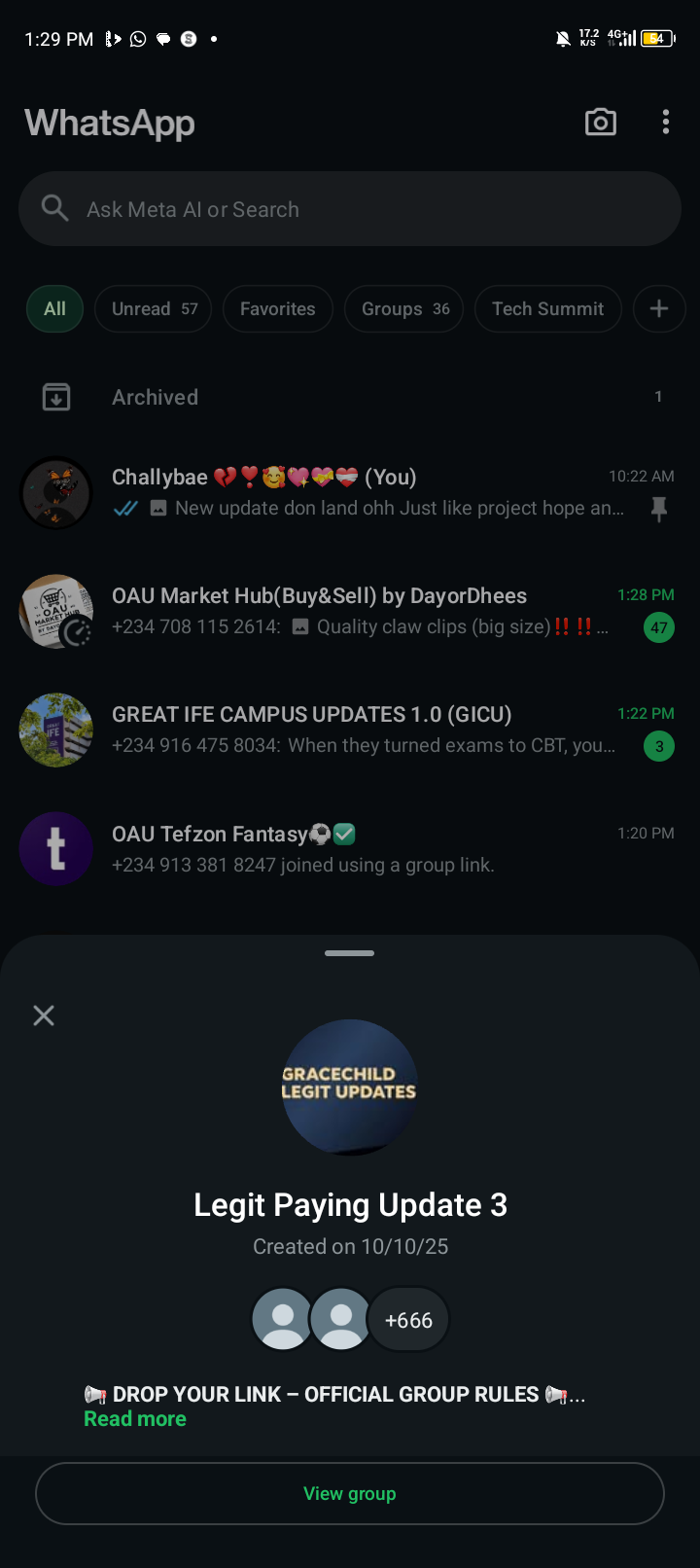View the +666 group members

408,1320
